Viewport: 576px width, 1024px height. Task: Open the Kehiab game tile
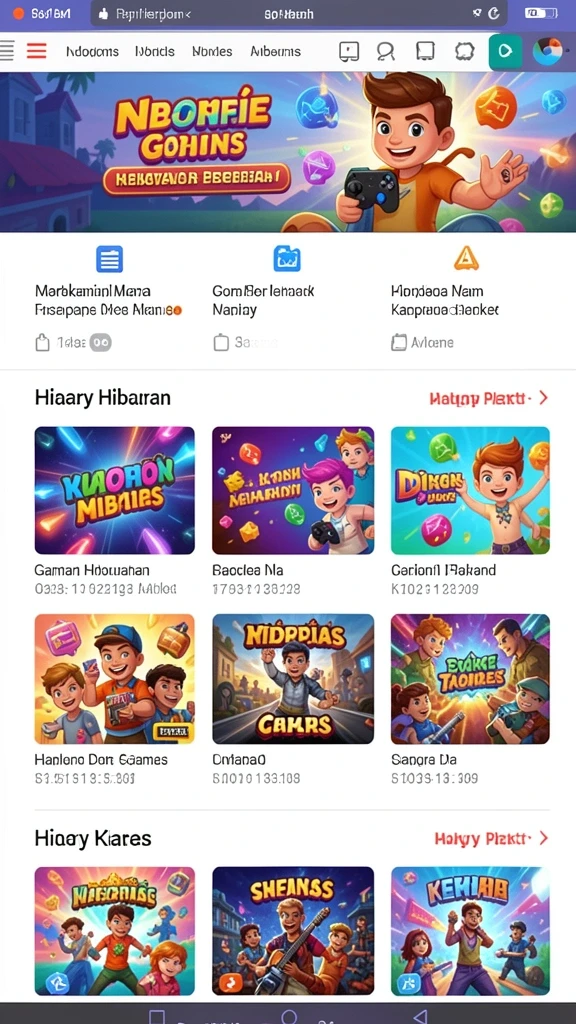(470, 931)
